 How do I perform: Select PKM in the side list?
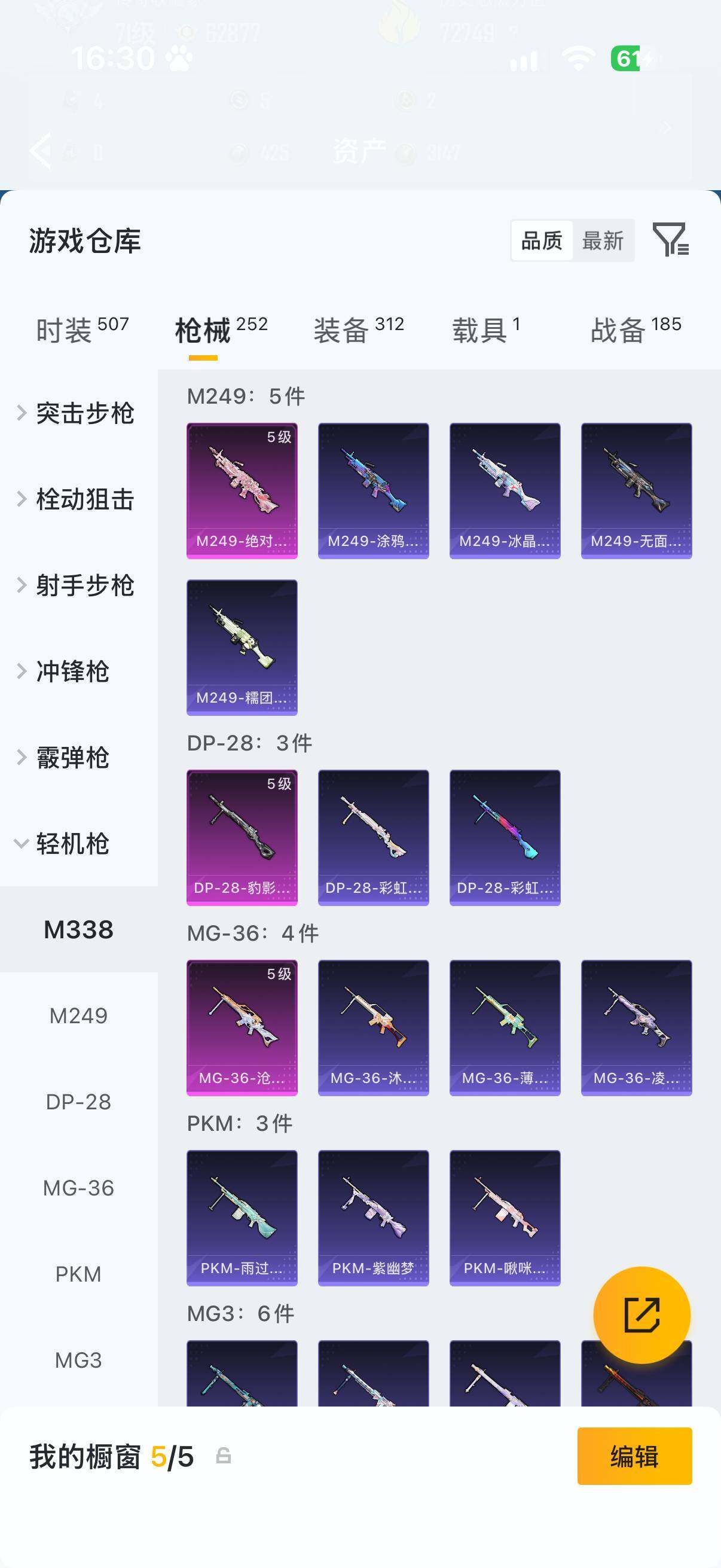78,1274
